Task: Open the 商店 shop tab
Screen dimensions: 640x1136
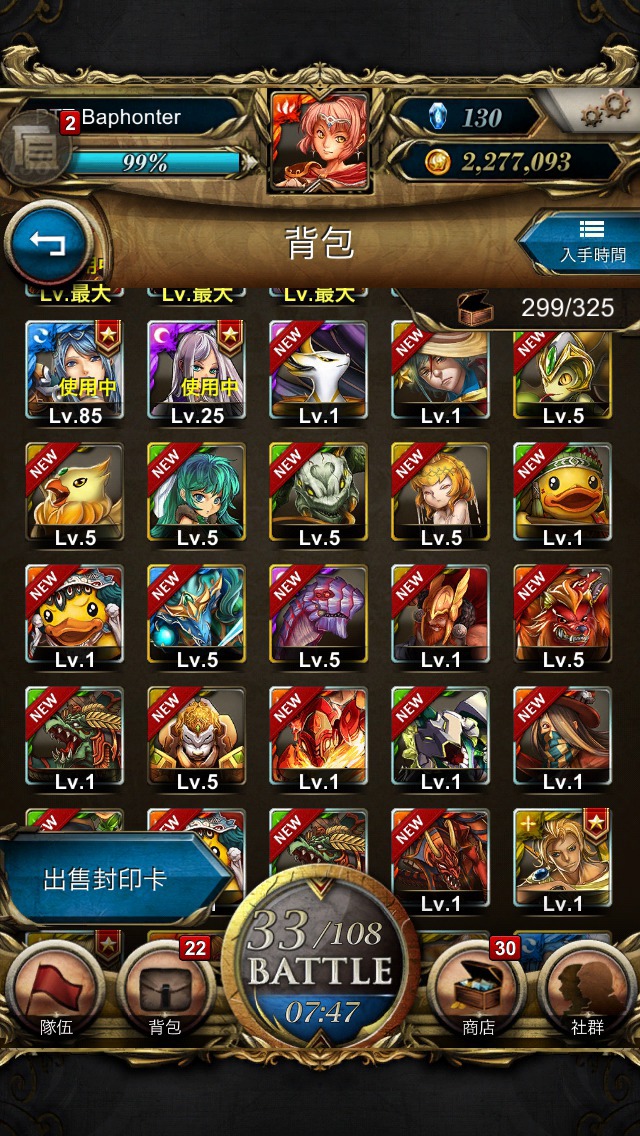Action: [478, 991]
